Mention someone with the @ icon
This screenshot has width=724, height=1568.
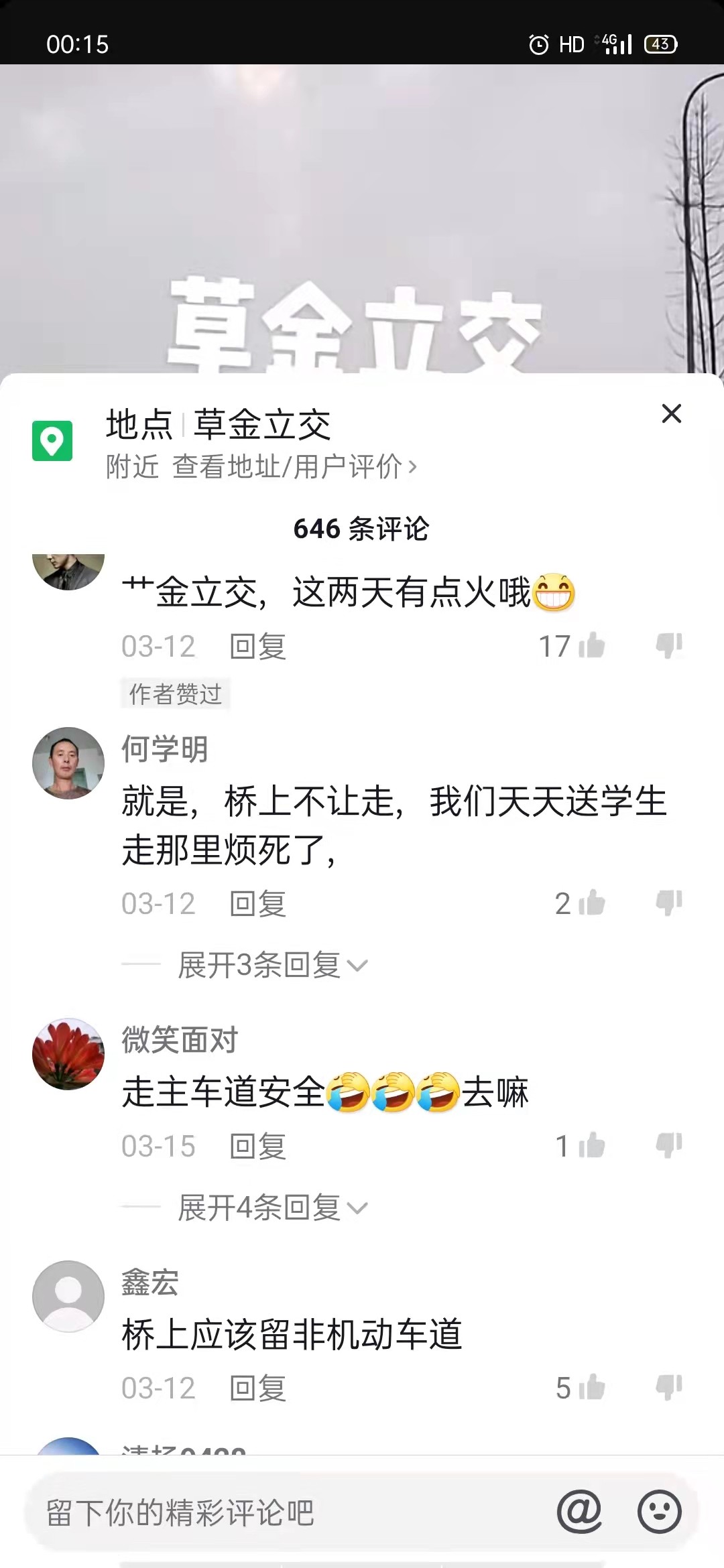click(x=579, y=1512)
